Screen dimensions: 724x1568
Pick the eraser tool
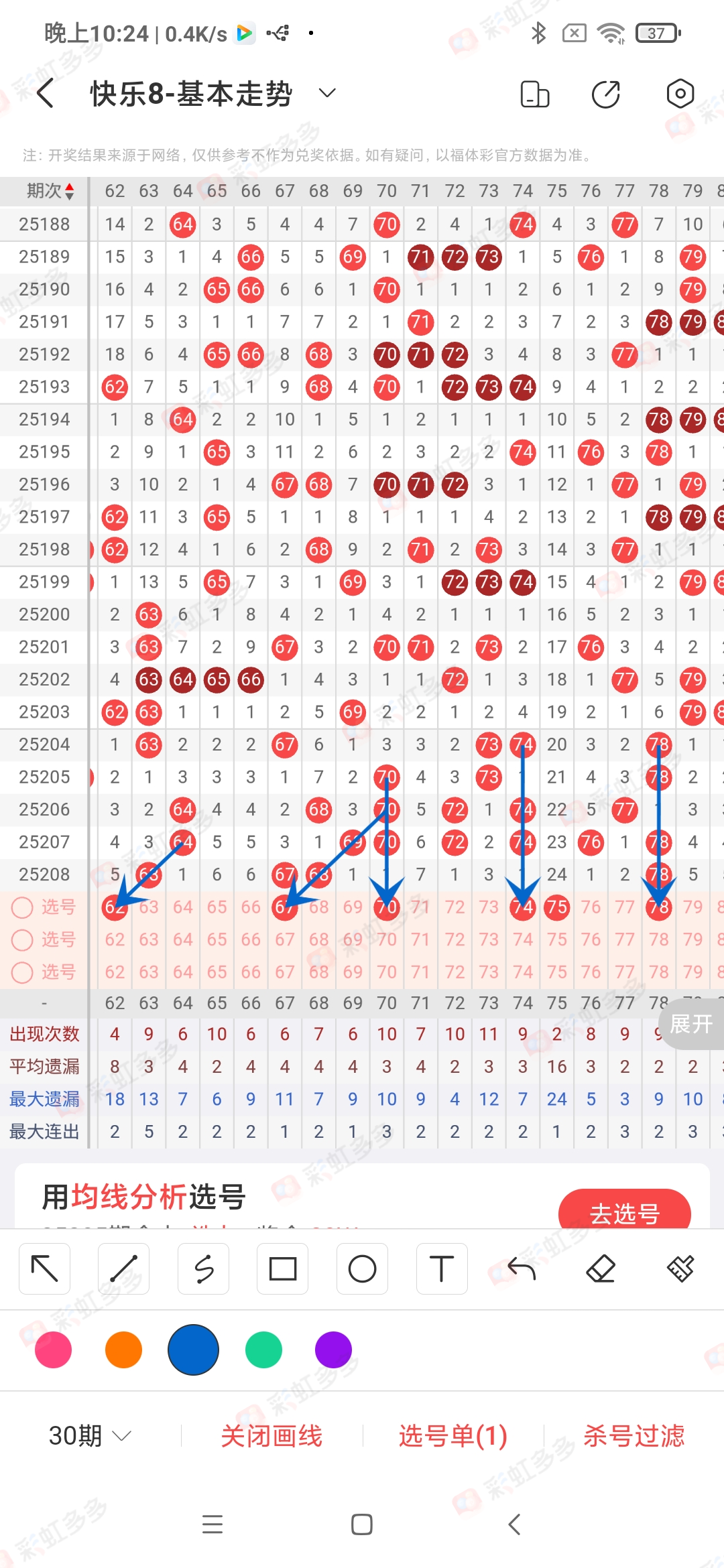coord(601,1268)
